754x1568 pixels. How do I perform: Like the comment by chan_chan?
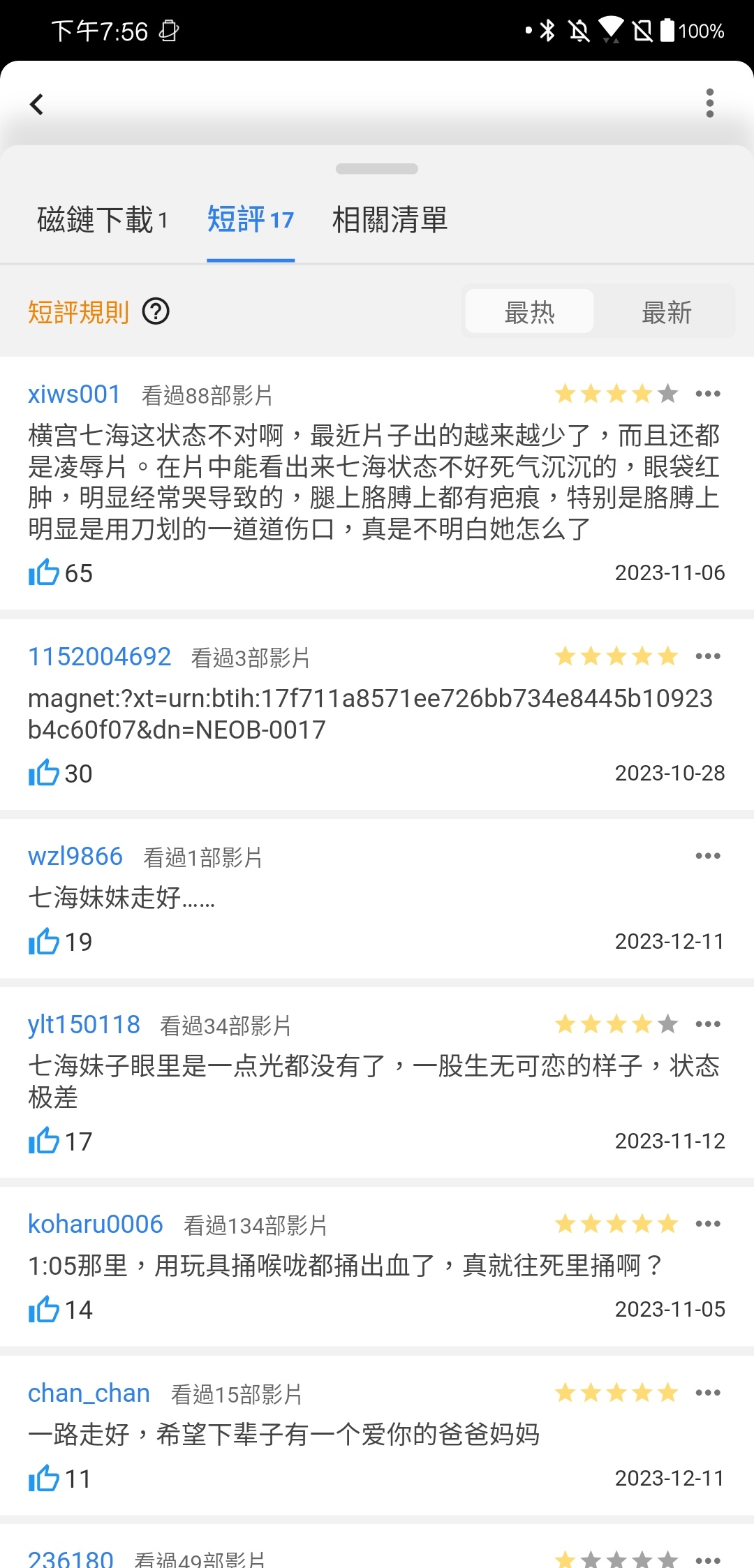[60, 1479]
